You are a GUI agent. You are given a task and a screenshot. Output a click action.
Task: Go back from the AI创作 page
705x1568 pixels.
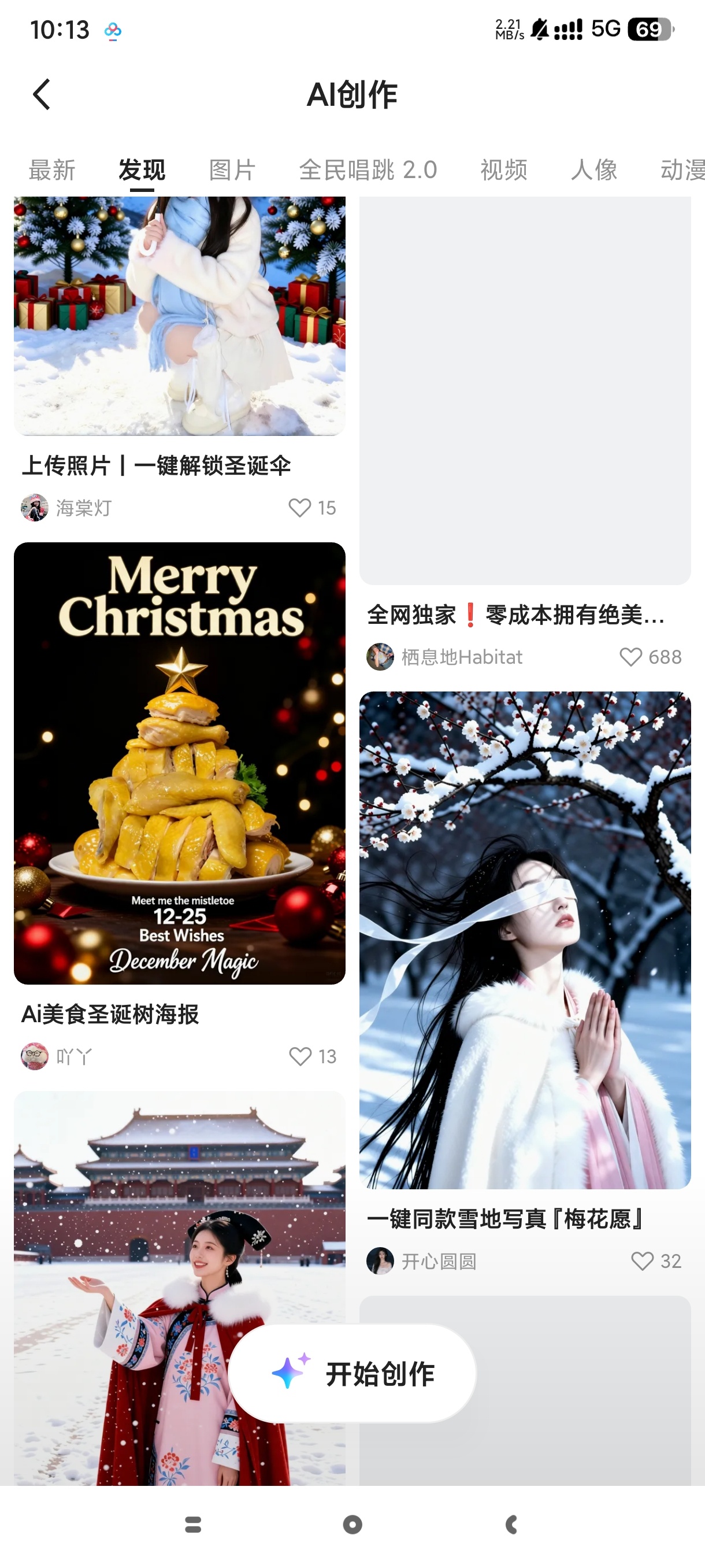tap(42, 94)
